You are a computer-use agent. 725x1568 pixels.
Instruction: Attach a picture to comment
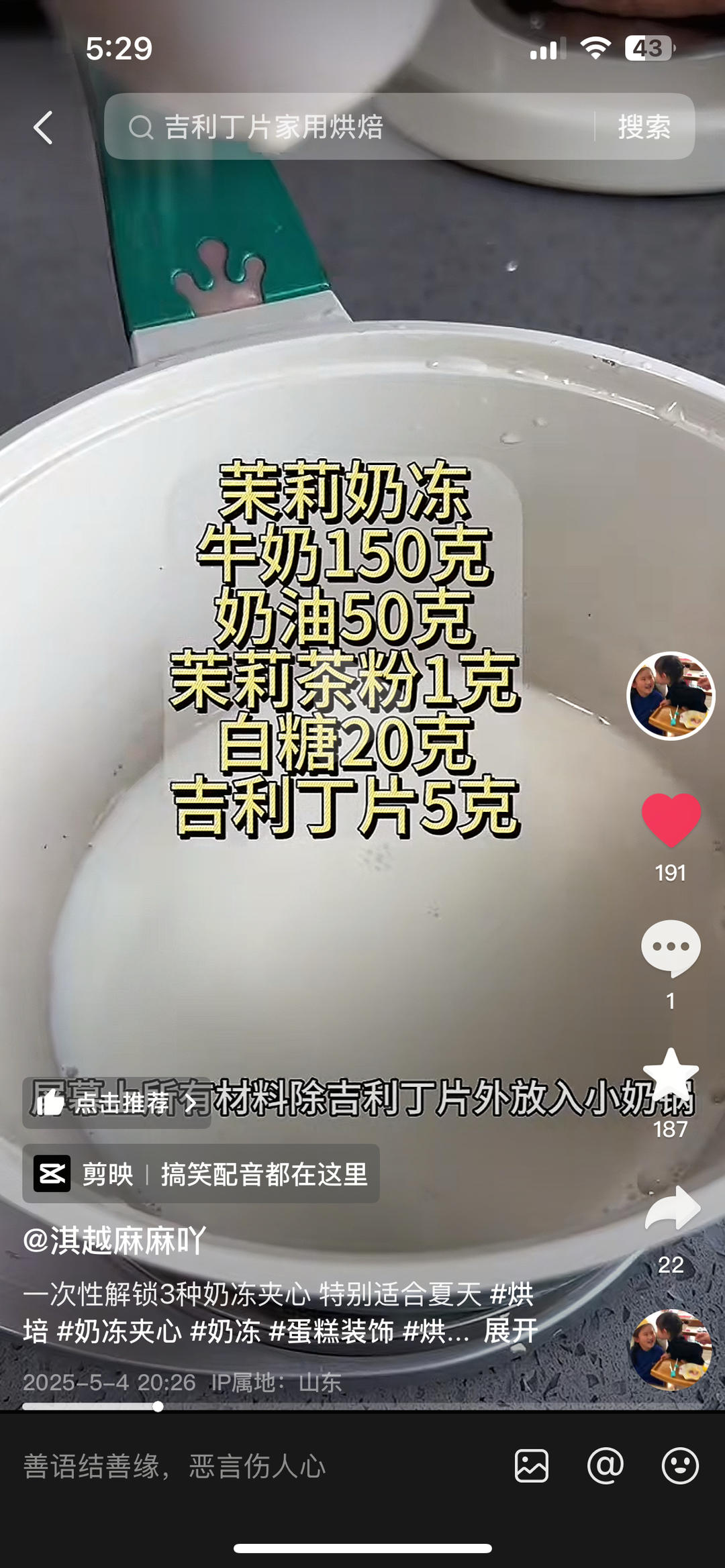532,1466
